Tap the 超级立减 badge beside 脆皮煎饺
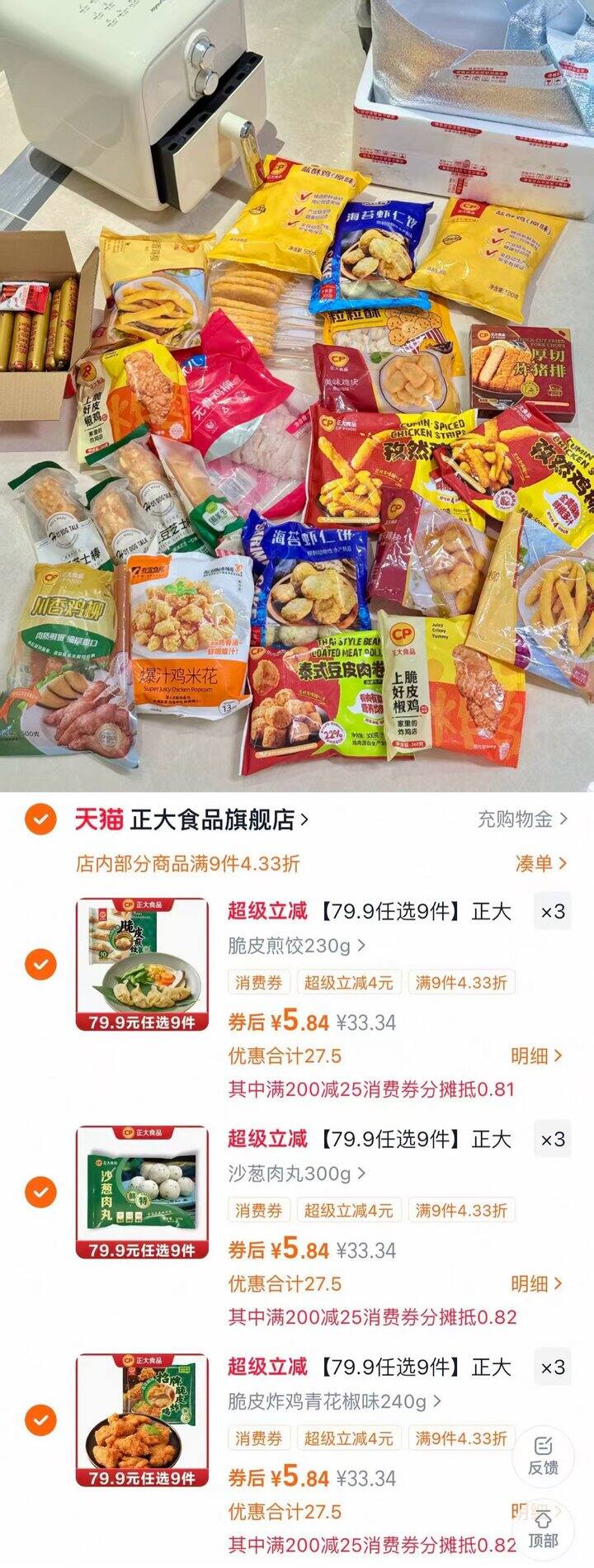 click(x=261, y=910)
